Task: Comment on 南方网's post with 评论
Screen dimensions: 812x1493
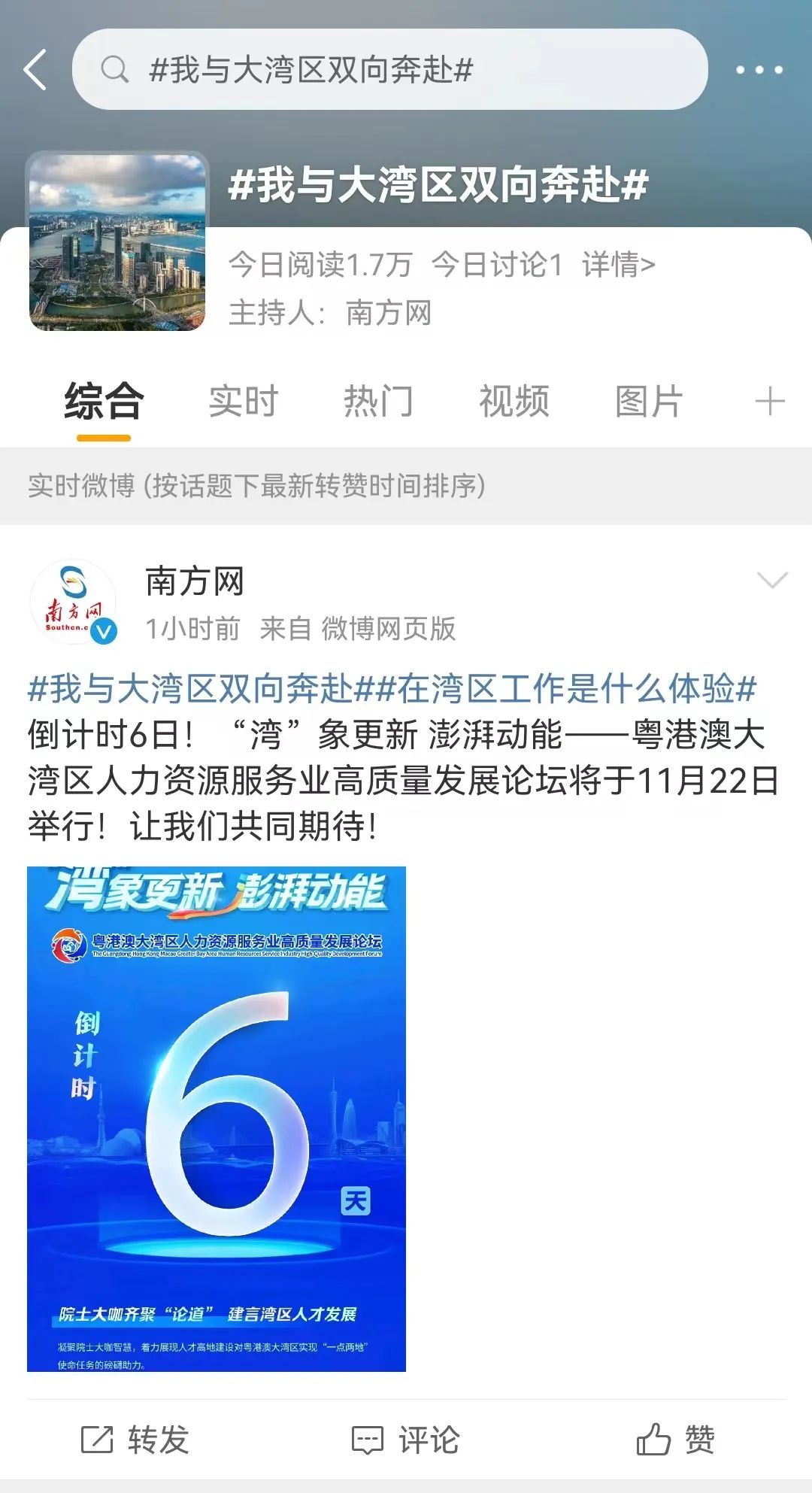Action: (406, 1440)
